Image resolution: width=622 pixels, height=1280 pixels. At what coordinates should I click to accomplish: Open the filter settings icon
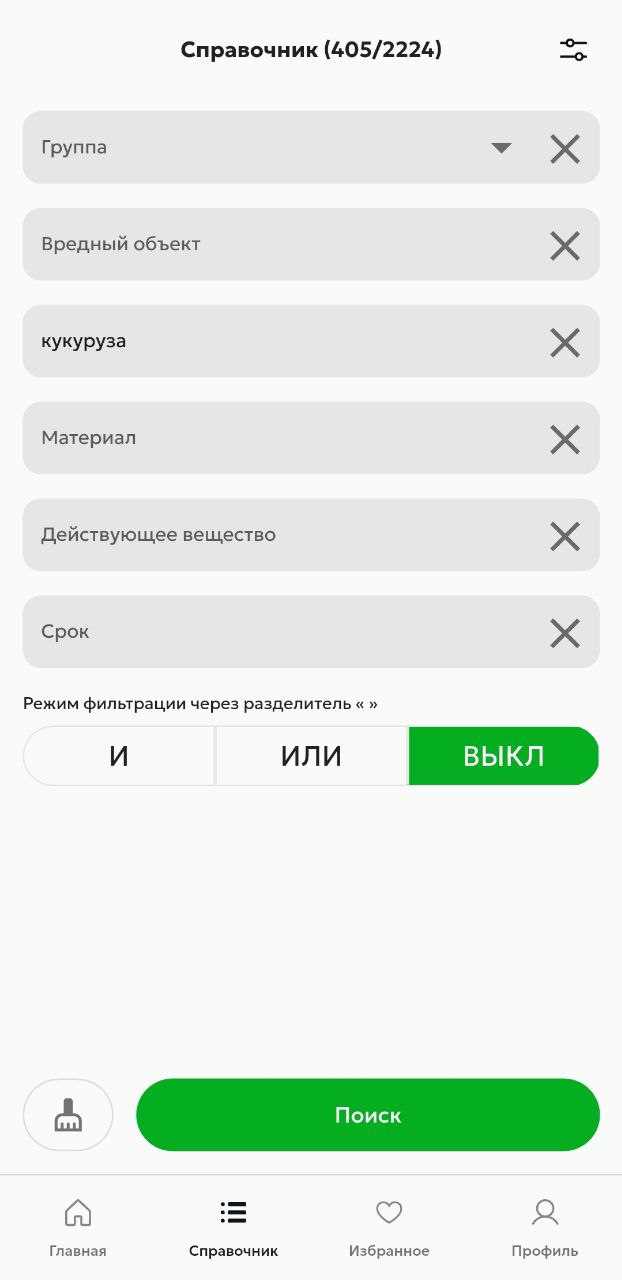pos(573,50)
